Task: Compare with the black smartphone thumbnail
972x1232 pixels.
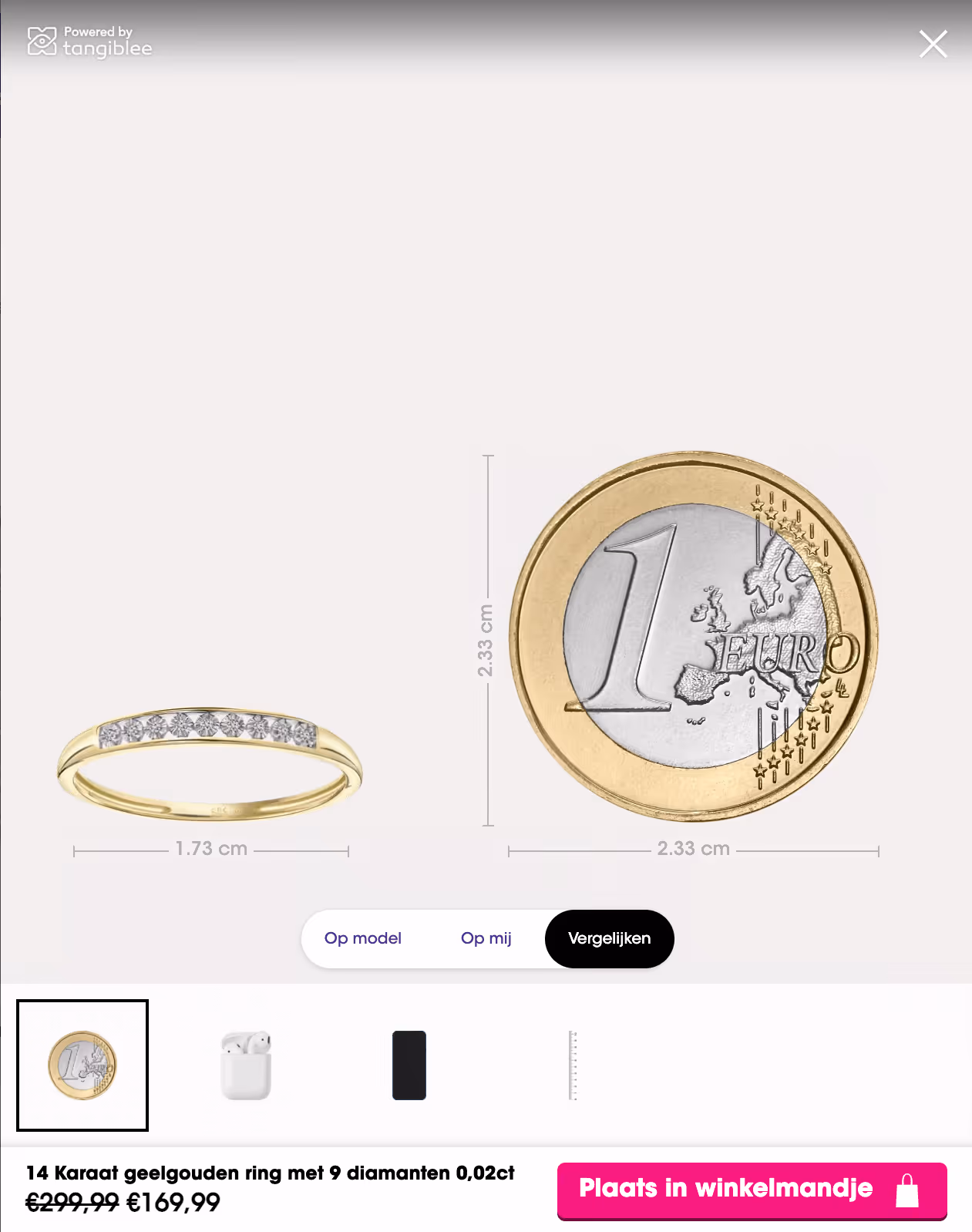Action: (409, 1065)
